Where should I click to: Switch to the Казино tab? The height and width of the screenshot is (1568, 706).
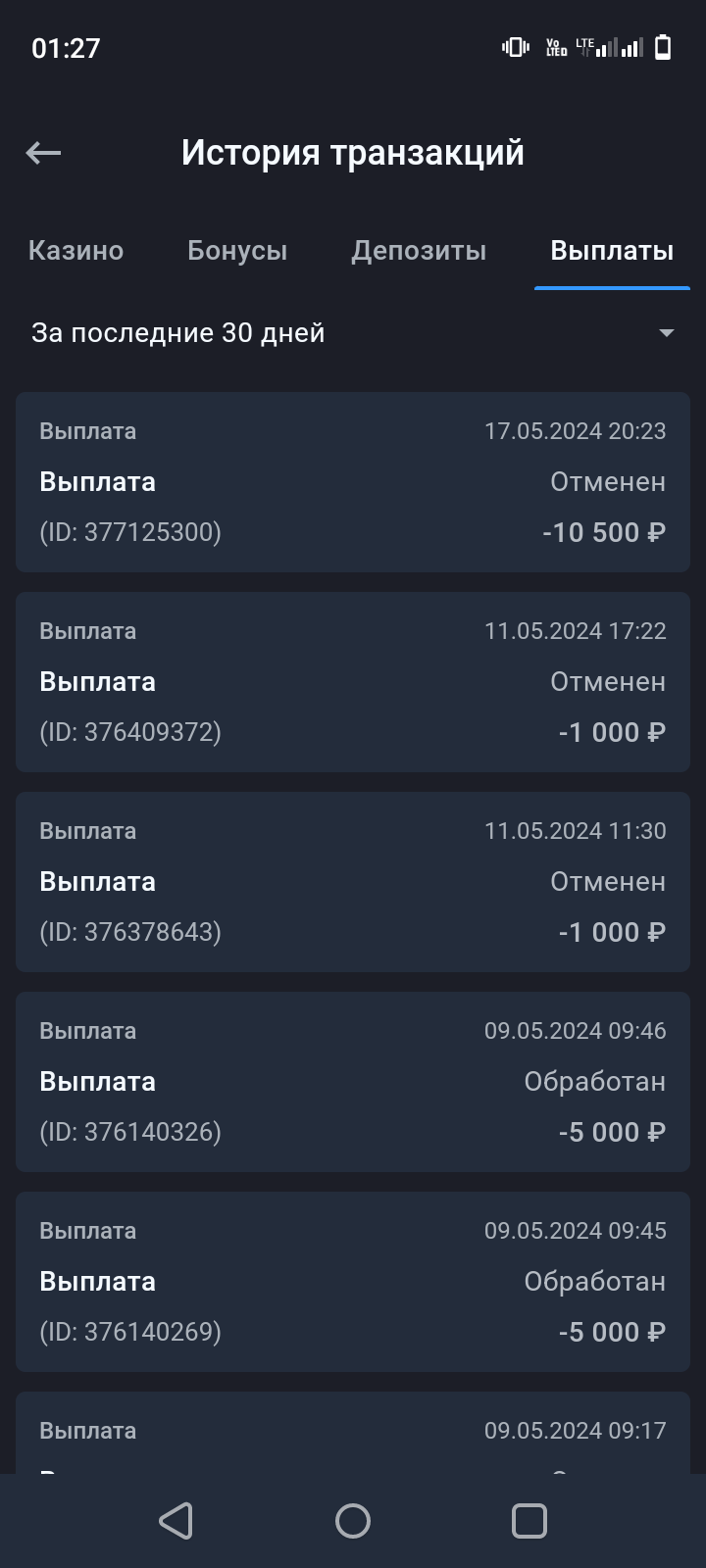click(x=76, y=251)
